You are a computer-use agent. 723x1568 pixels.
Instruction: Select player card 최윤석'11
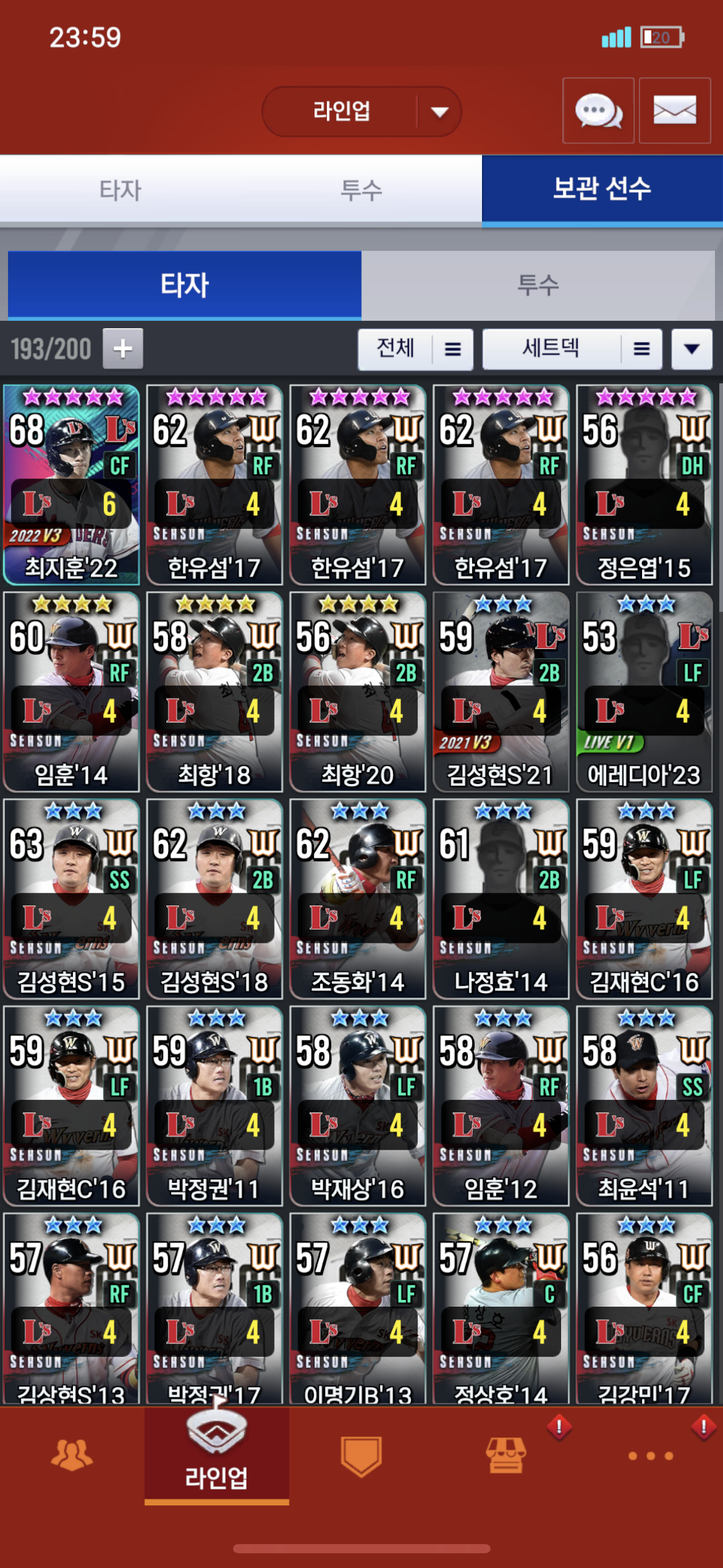(x=644, y=1105)
